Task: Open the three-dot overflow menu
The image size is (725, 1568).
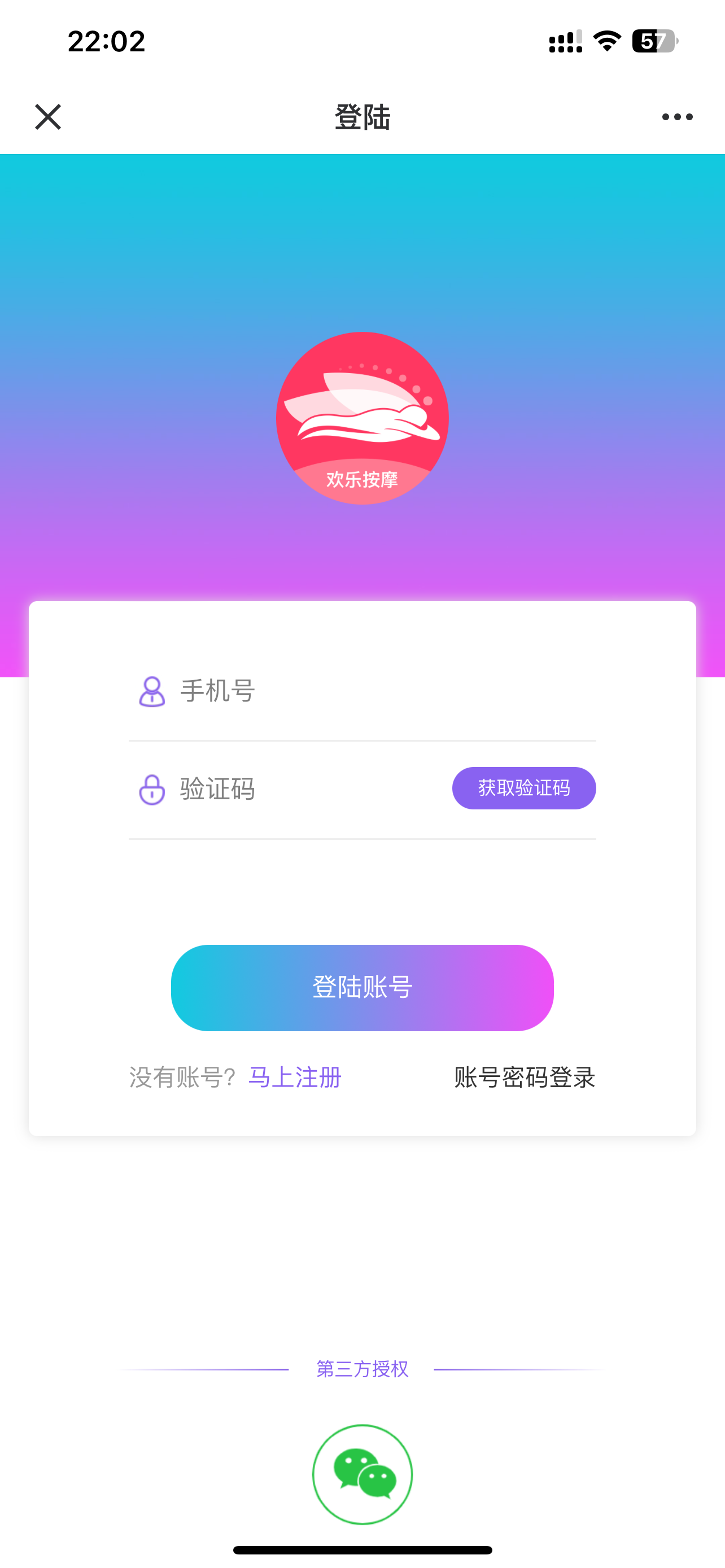Action: coord(677,117)
